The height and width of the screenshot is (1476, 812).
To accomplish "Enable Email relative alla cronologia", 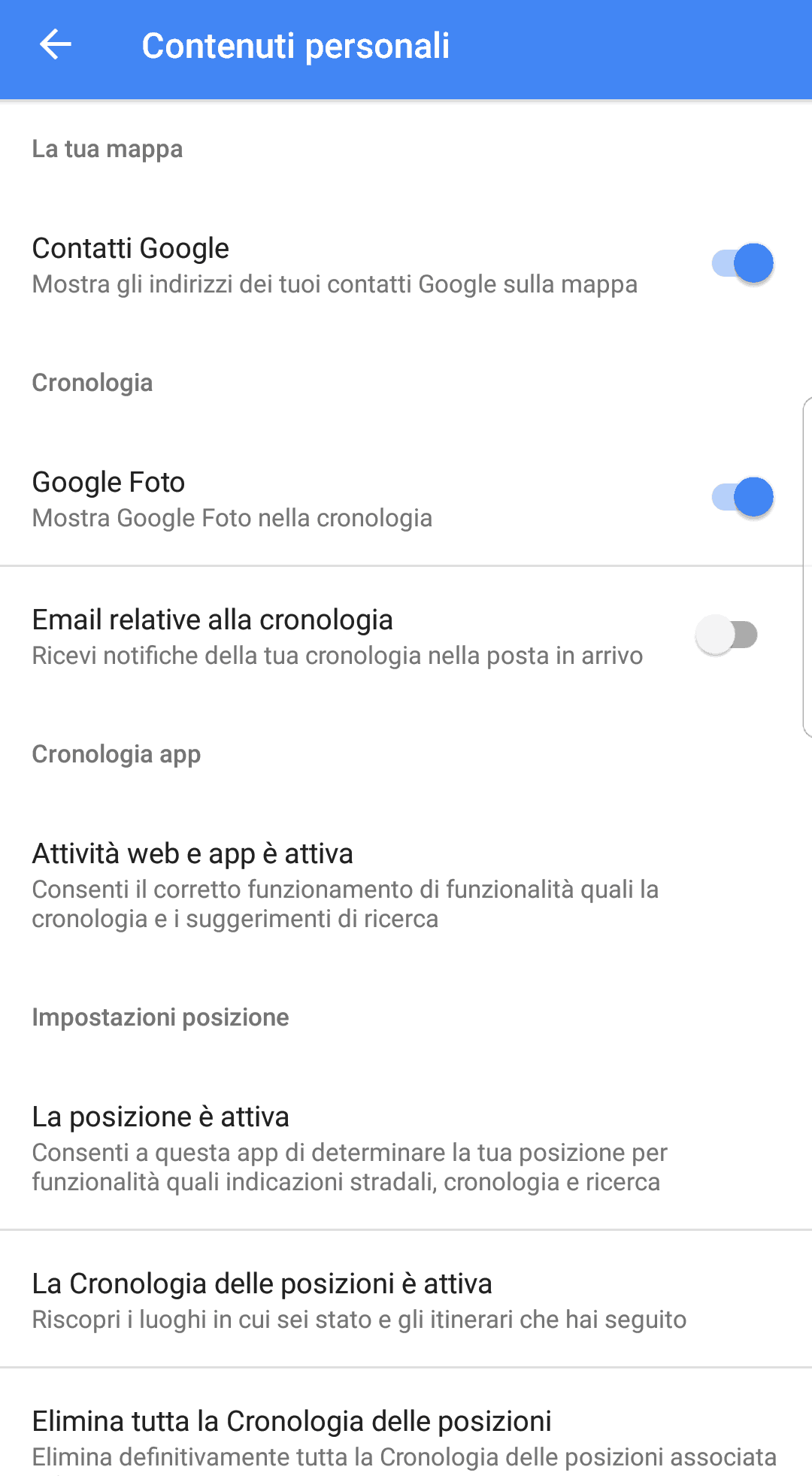I will click(x=726, y=635).
